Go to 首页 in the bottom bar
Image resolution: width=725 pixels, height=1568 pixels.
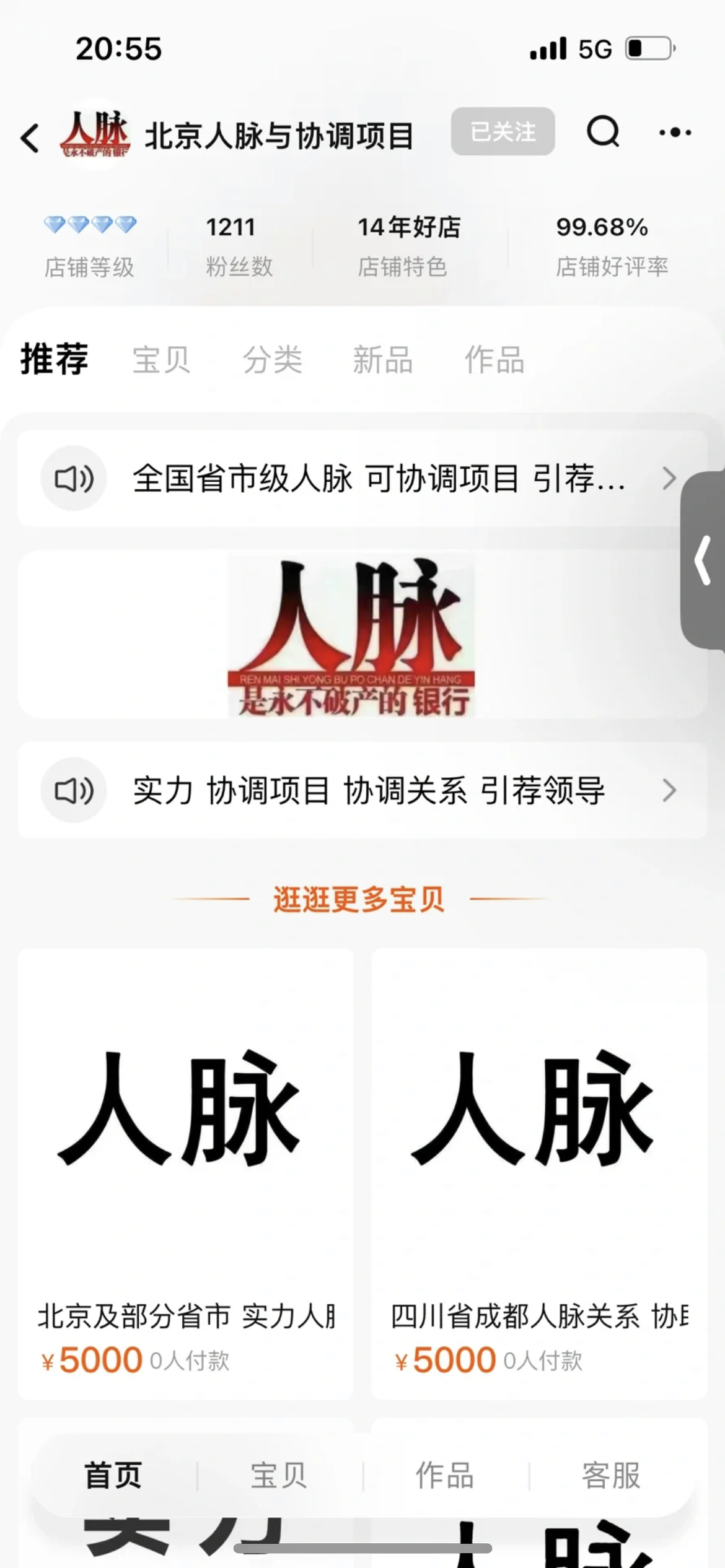(113, 1476)
